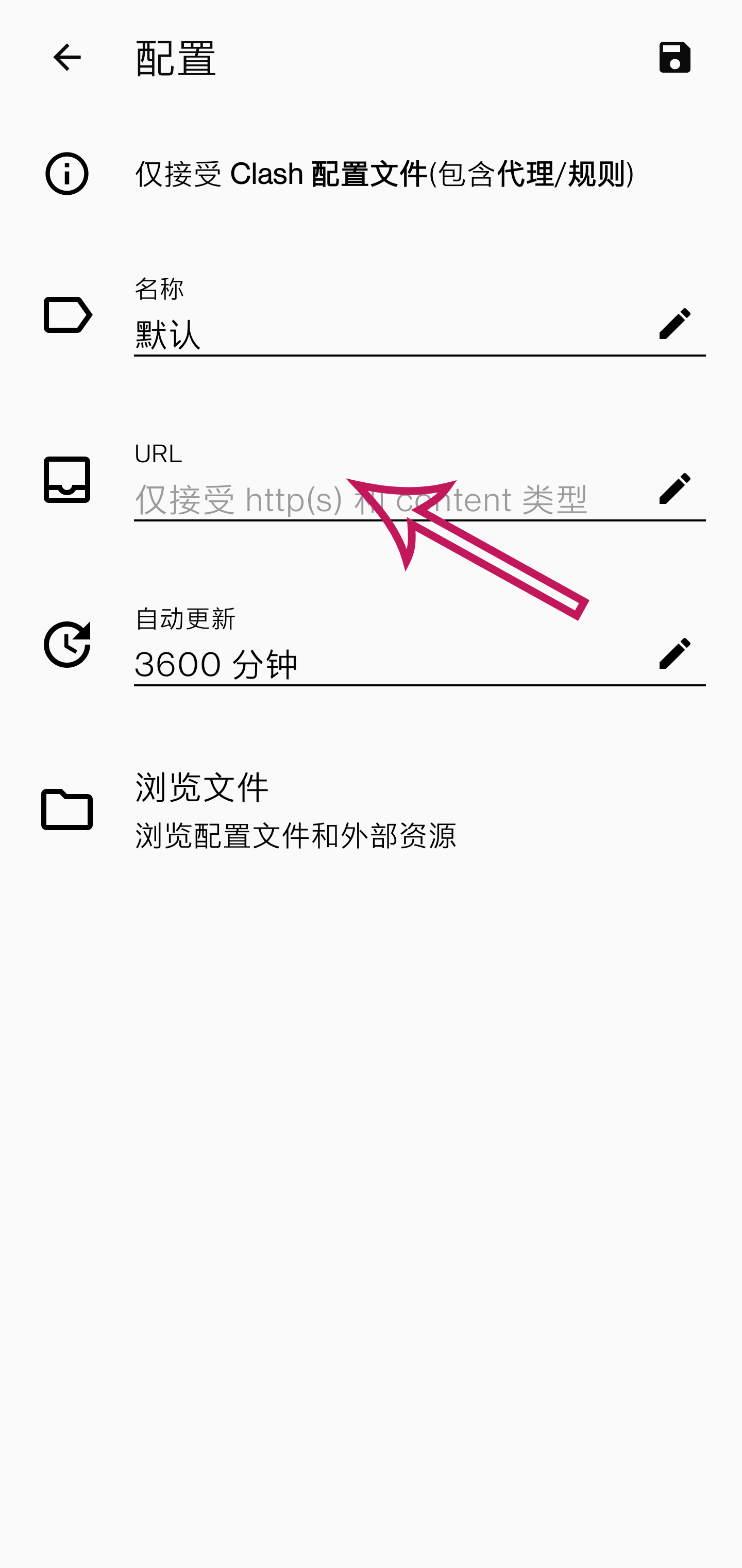The width and height of the screenshot is (742, 1568).
Task: Go back from the 配置 screen
Action: [67, 58]
